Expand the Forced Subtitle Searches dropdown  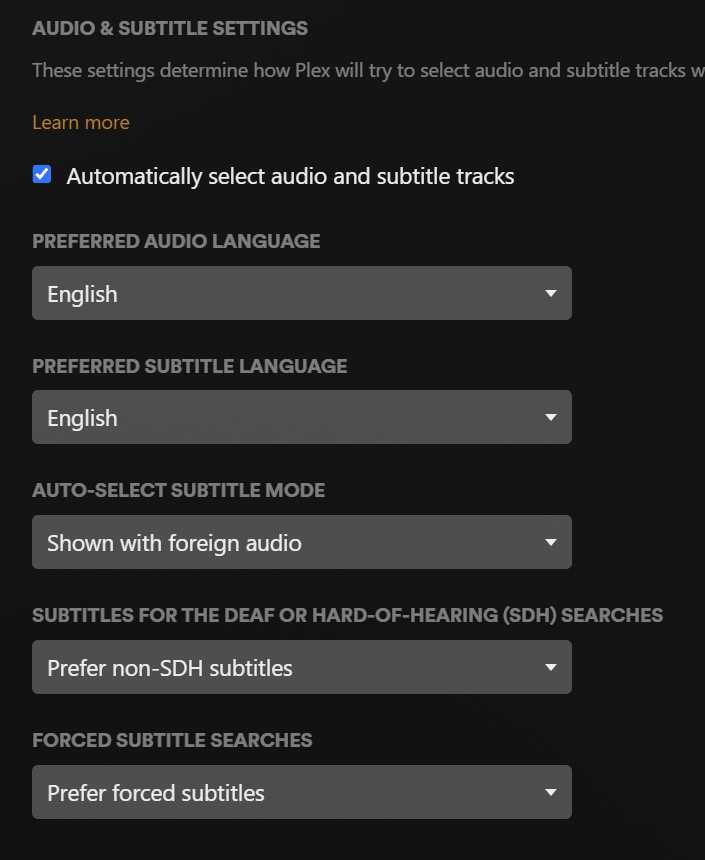click(301, 792)
